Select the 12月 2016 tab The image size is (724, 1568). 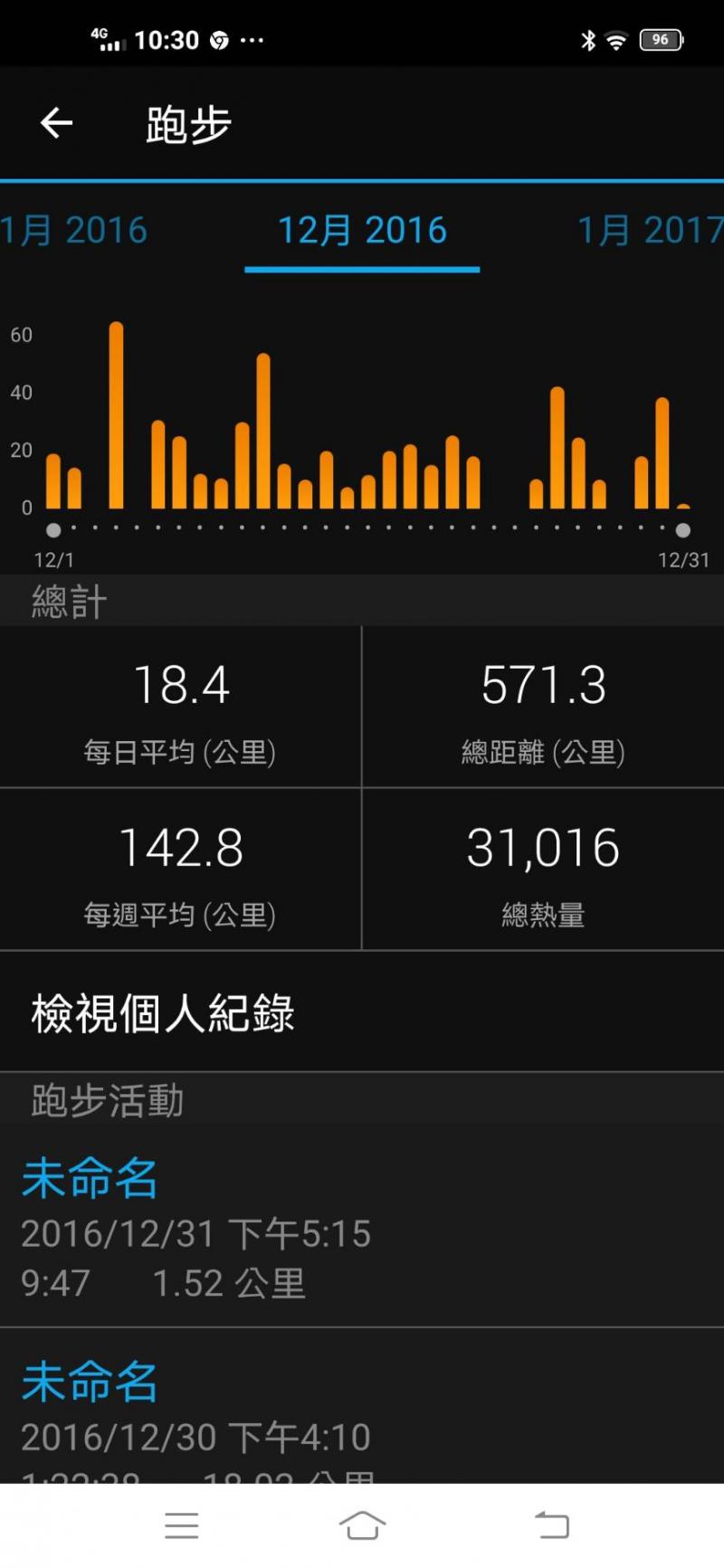click(362, 231)
